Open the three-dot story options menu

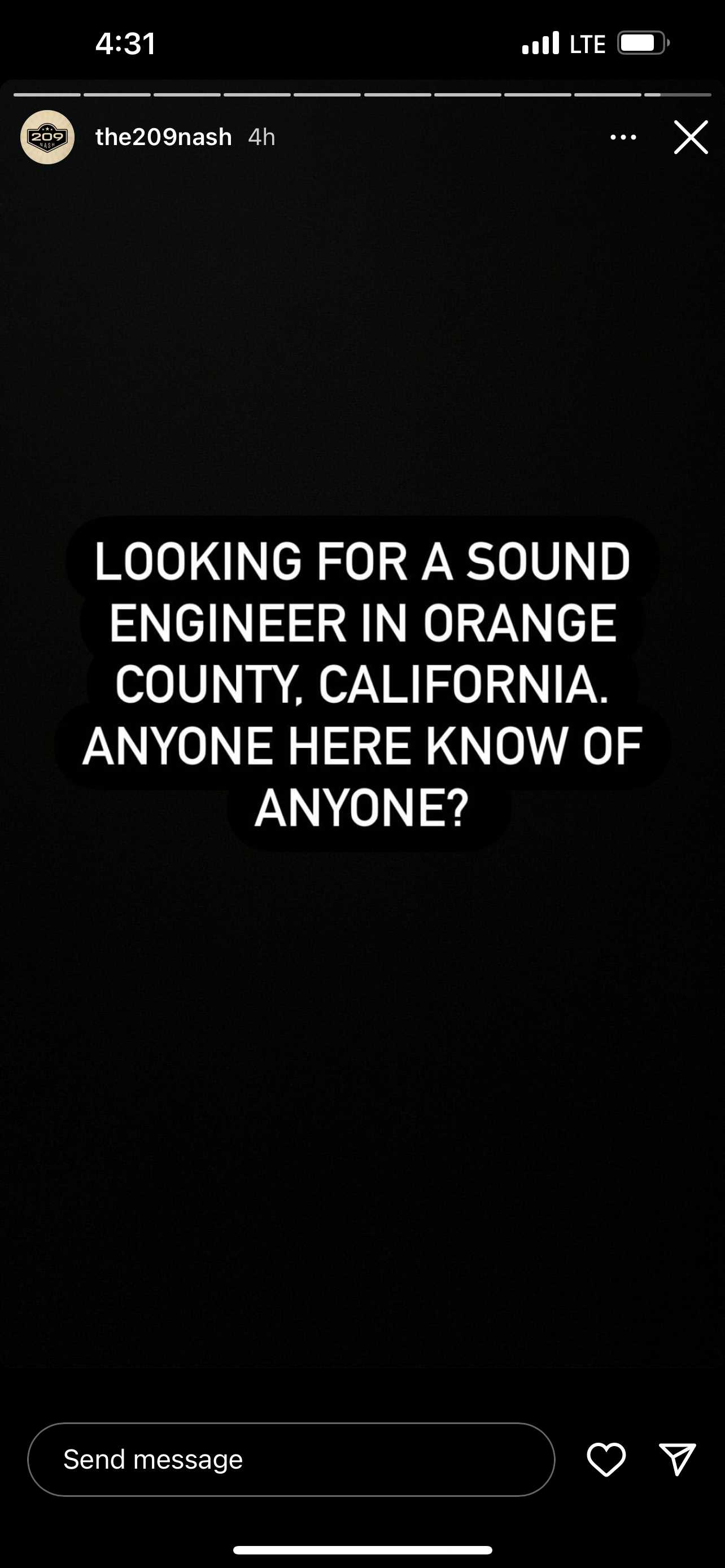point(623,137)
